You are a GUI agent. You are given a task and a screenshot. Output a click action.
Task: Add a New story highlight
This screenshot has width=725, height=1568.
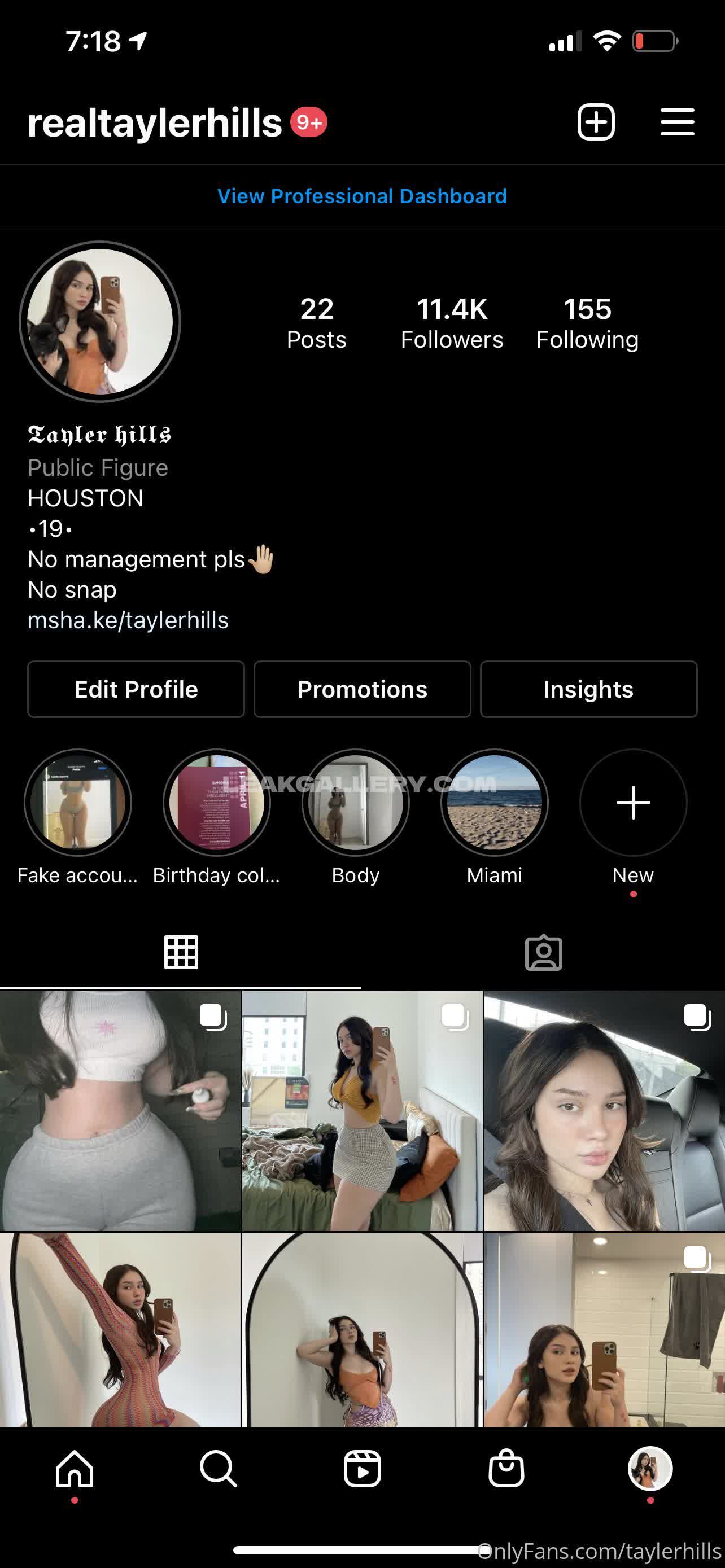[x=633, y=802]
